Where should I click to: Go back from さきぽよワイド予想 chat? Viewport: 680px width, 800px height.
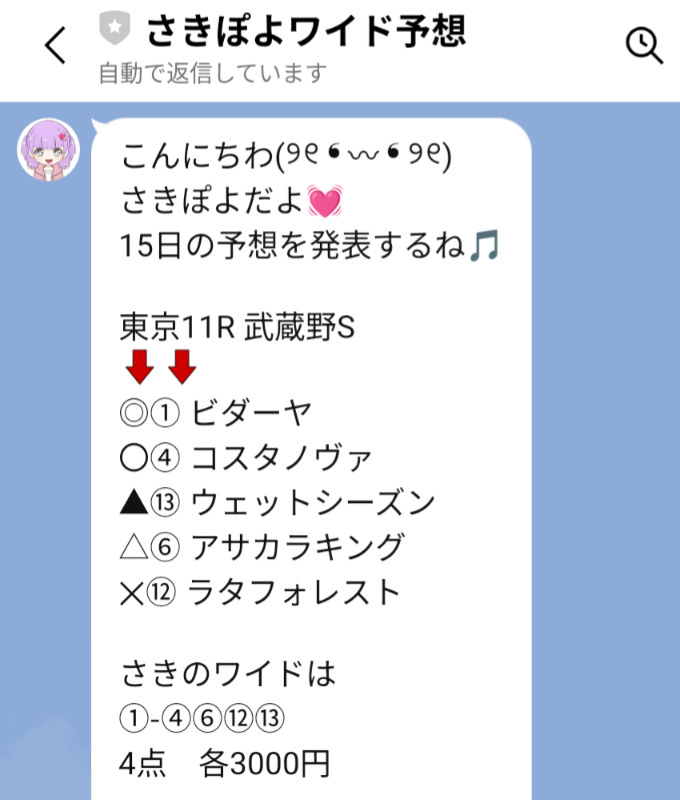coord(56,45)
